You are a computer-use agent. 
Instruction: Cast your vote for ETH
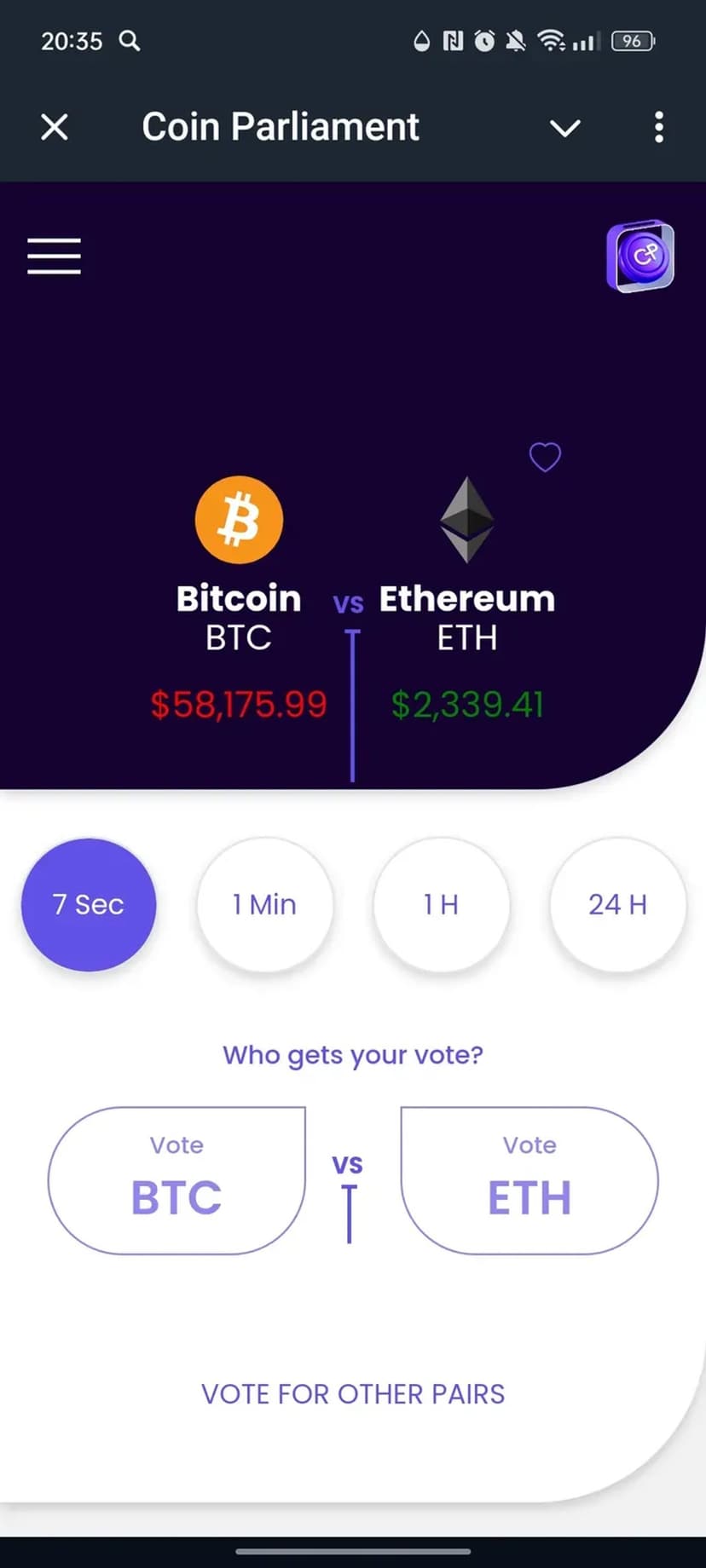tap(529, 1180)
